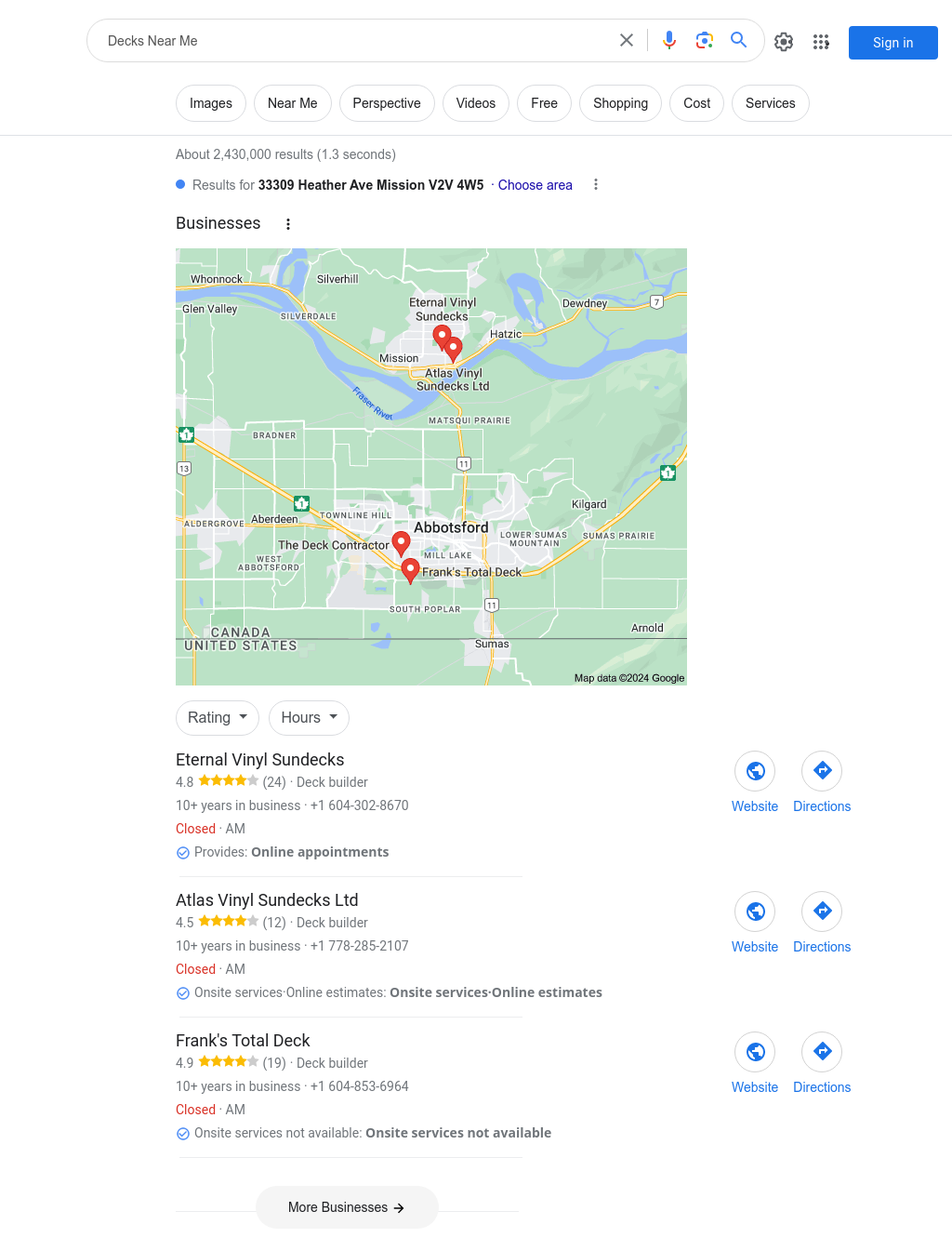Open quick settings gear

(784, 42)
